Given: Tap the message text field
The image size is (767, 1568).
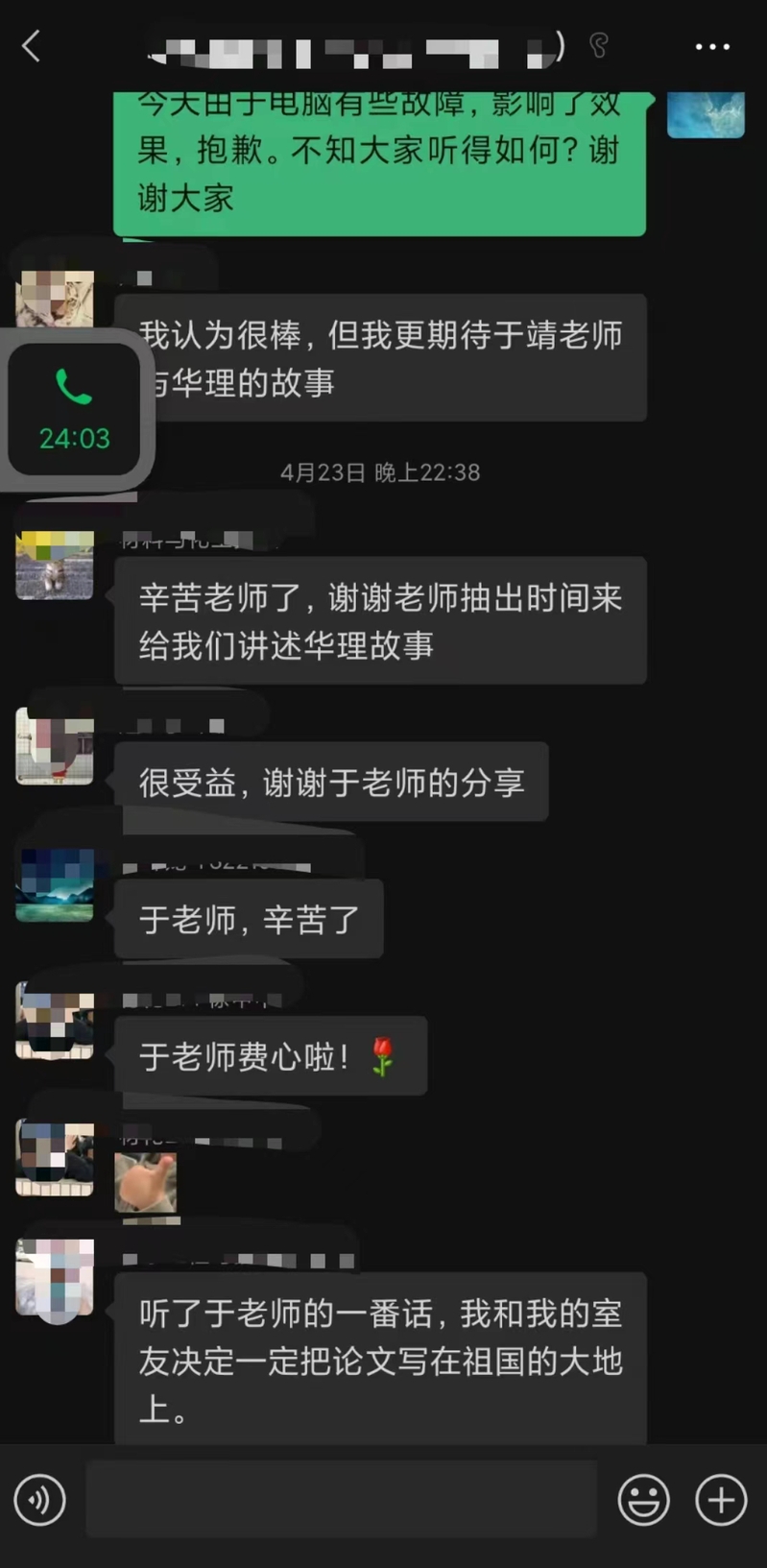Looking at the screenshot, I should click(x=341, y=1500).
